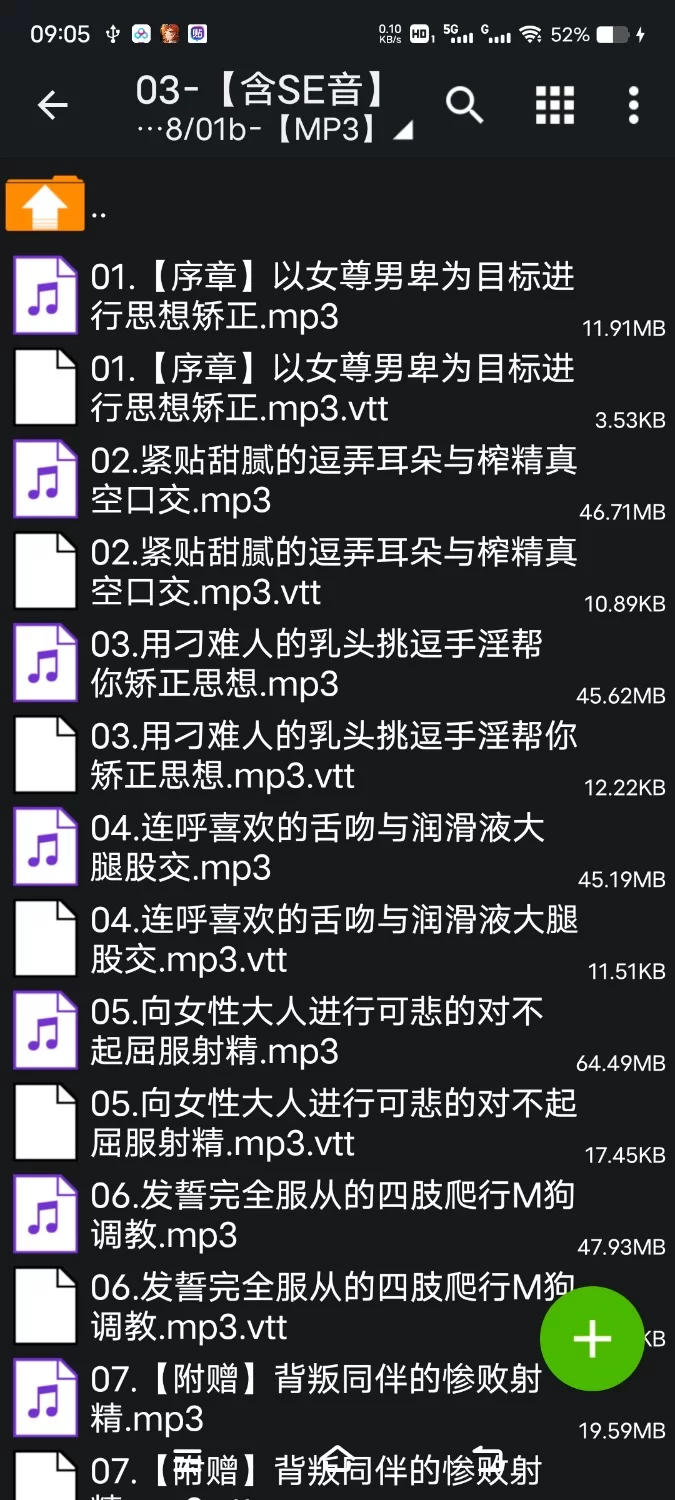Open the 05 .mp3.vtt file sized 17.45KB

(x=330, y=1124)
